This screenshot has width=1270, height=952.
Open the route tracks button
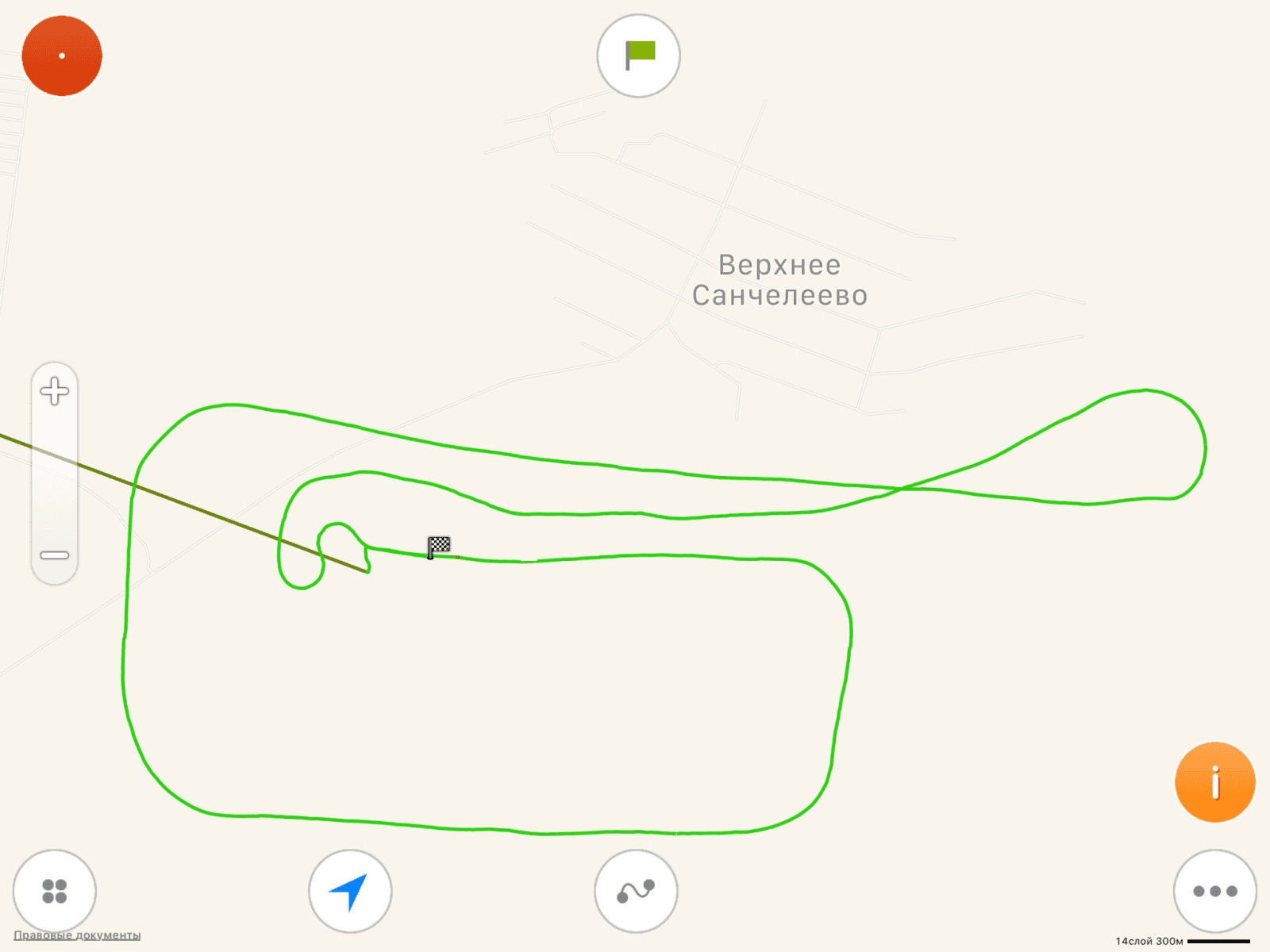(636, 891)
